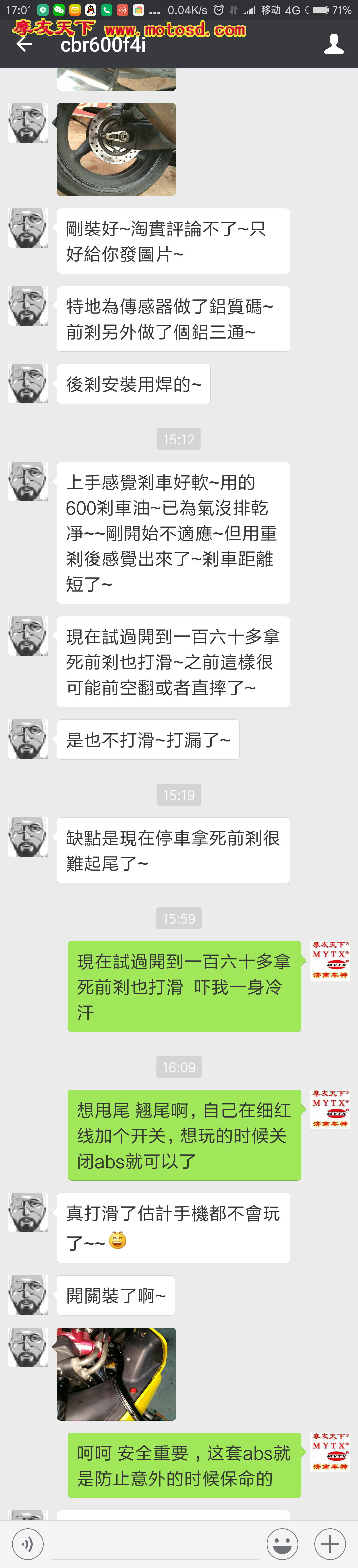358x1568 pixels.
Task: Open the emoji sticker panel
Action: pos(282,1543)
